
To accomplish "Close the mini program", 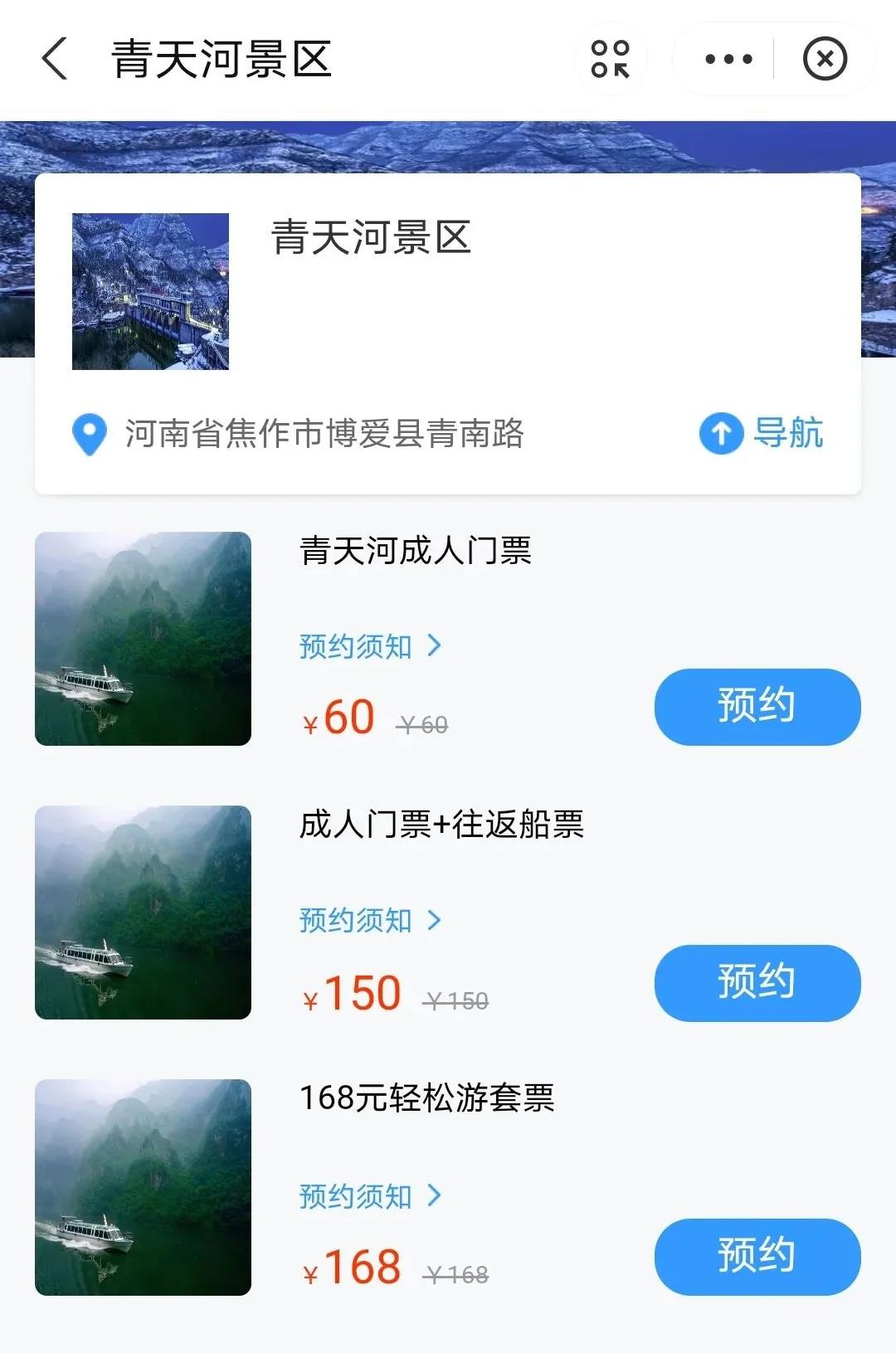I will (x=825, y=60).
